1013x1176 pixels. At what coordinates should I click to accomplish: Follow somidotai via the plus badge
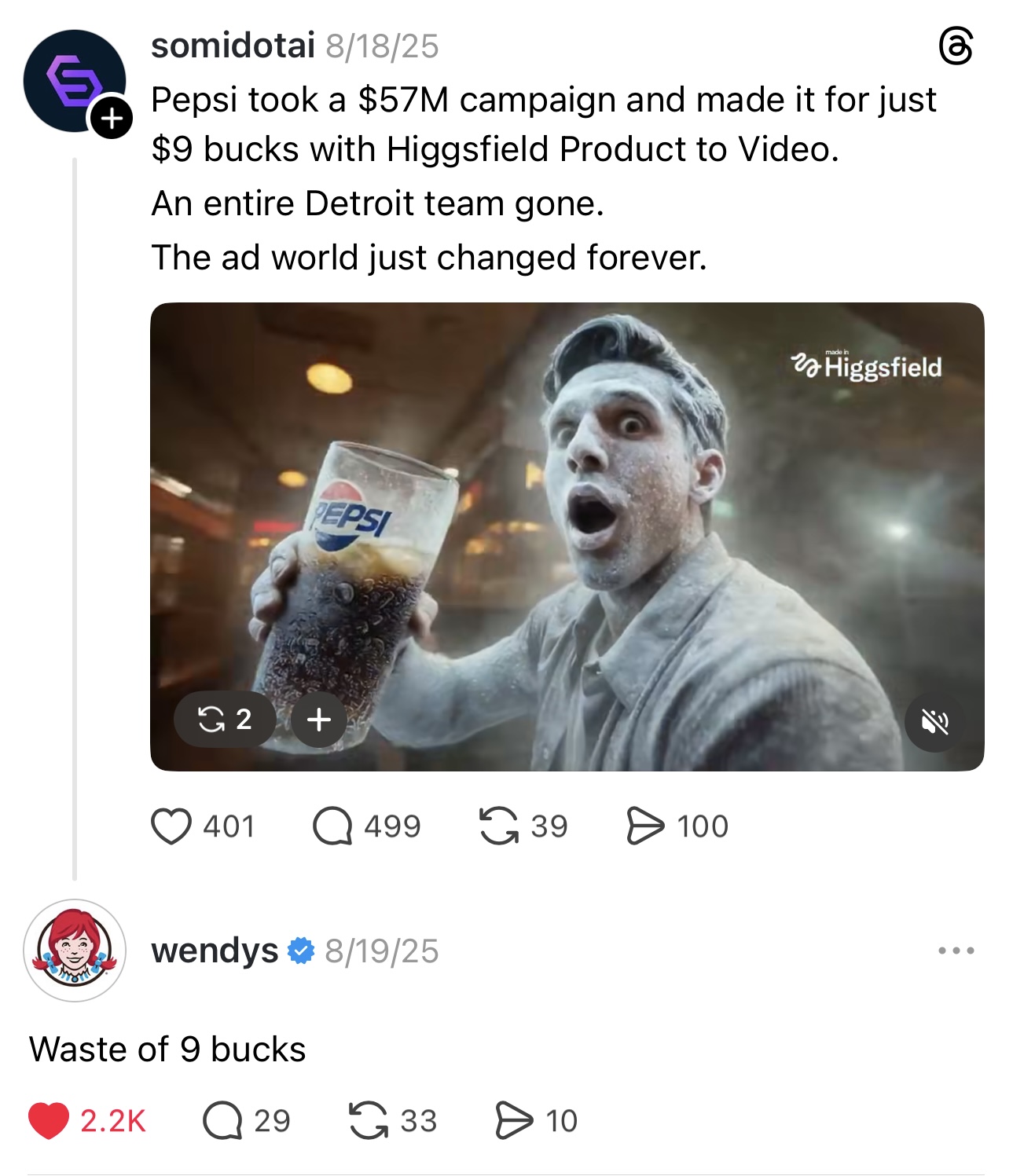(x=112, y=118)
